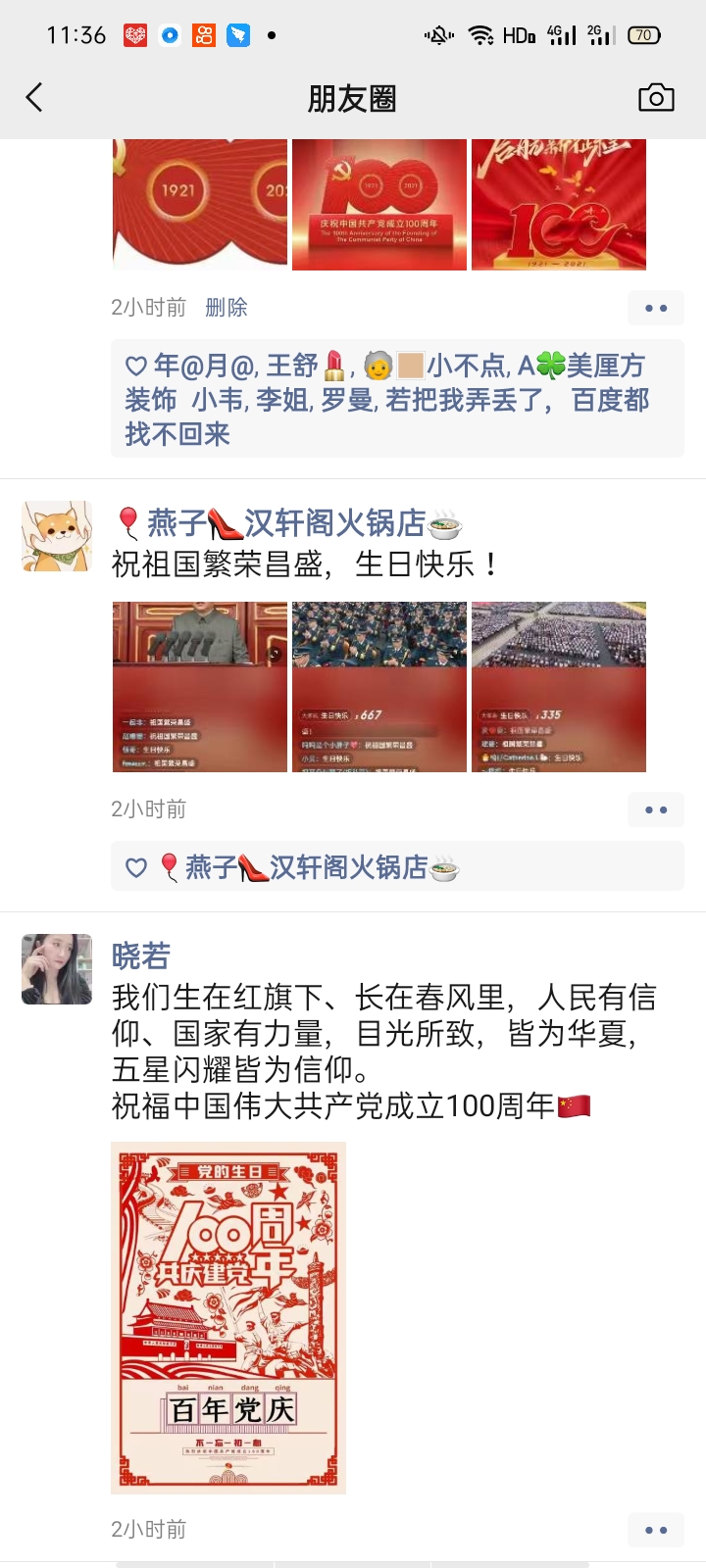Open like/comment menu on 晓若's post
706x1568 pixels.
655,1530
